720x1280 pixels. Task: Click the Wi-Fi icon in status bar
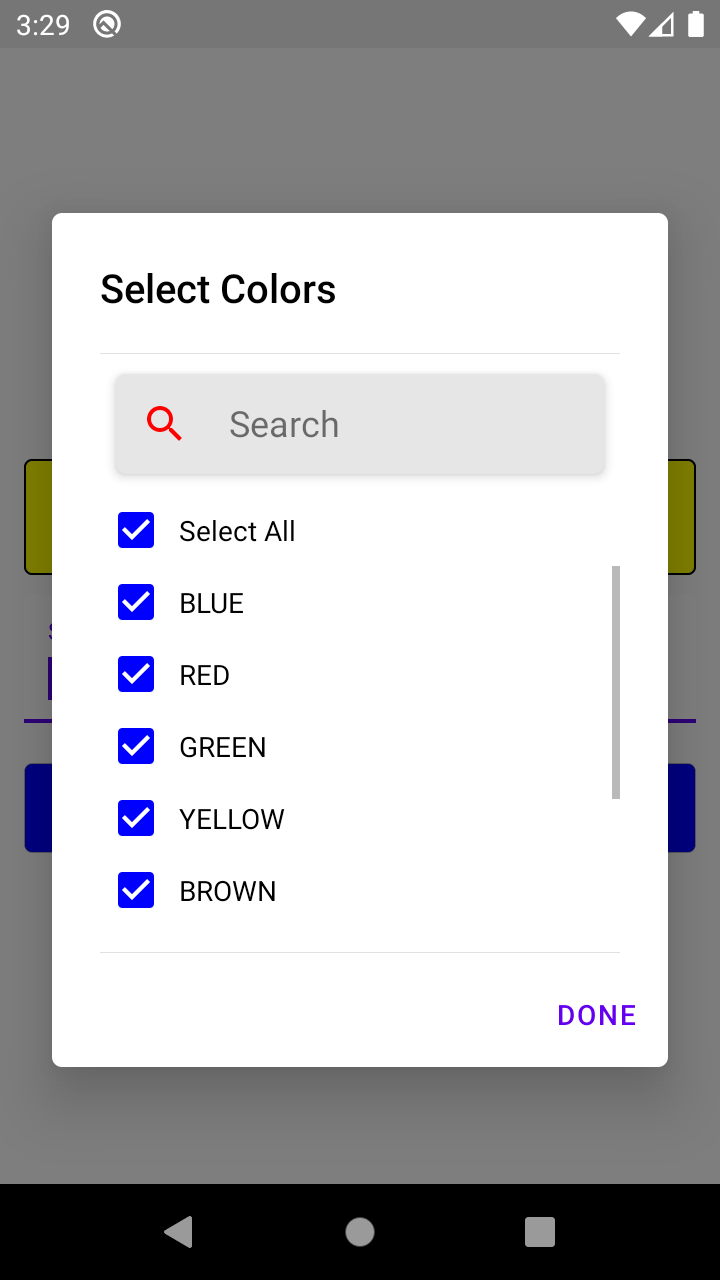(x=632, y=24)
